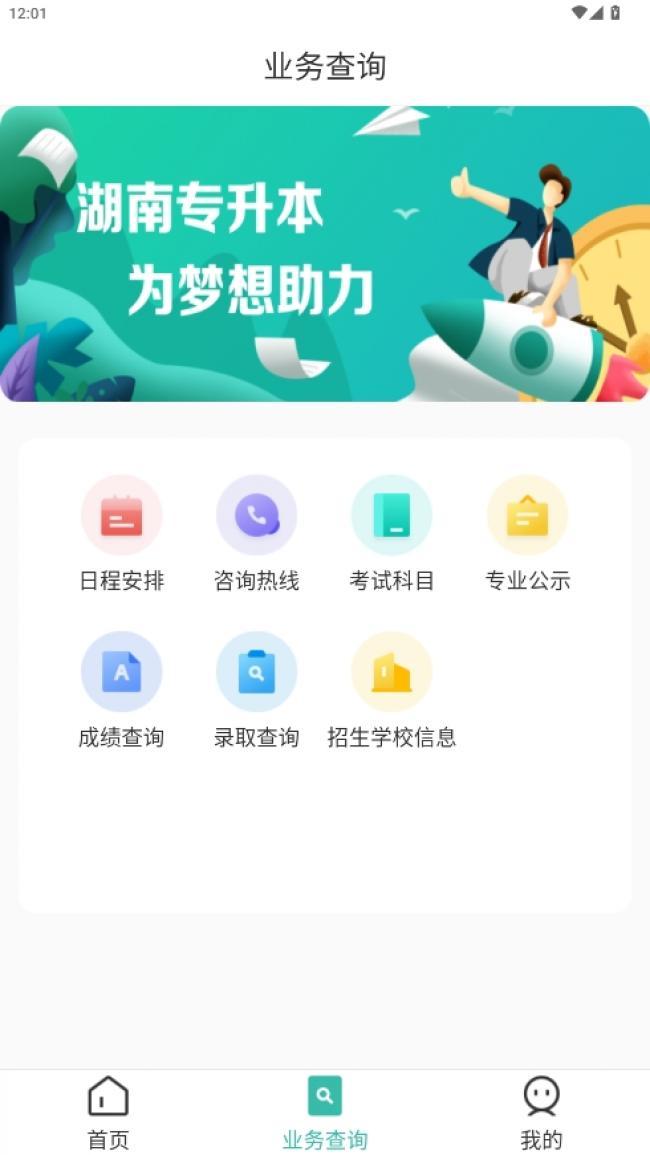Check 成绩查询 score lookup
Viewport: 650px width, 1155px height.
(x=122, y=690)
